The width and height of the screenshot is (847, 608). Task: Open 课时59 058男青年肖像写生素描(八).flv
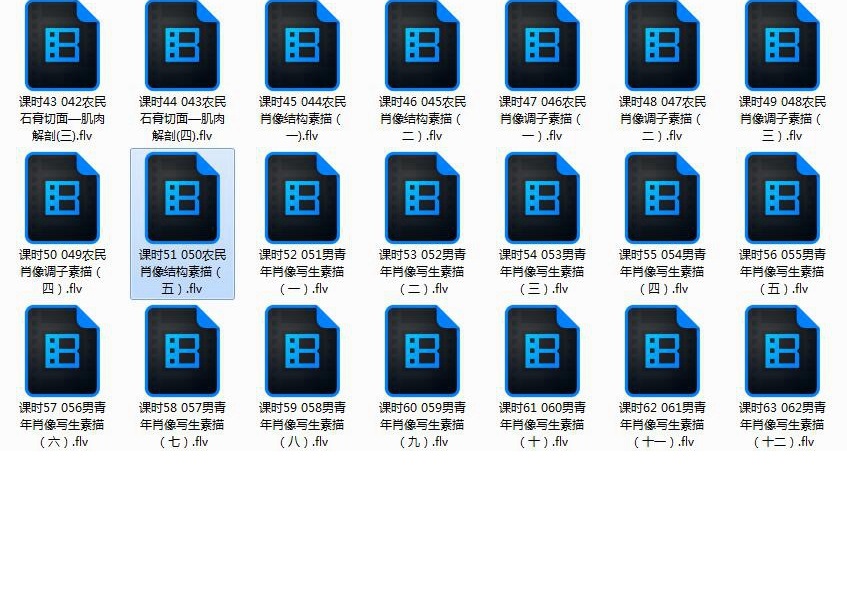coord(302,351)
